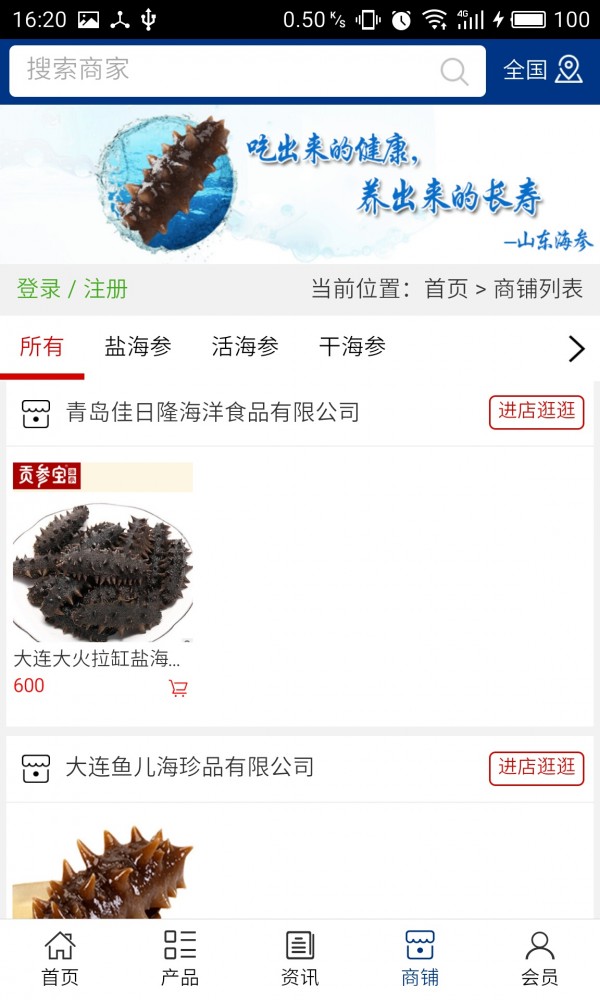Open the 大连大火拉缸盐海 product card
This screenshot has width=600, height=1000.
[x=102, y=572]
